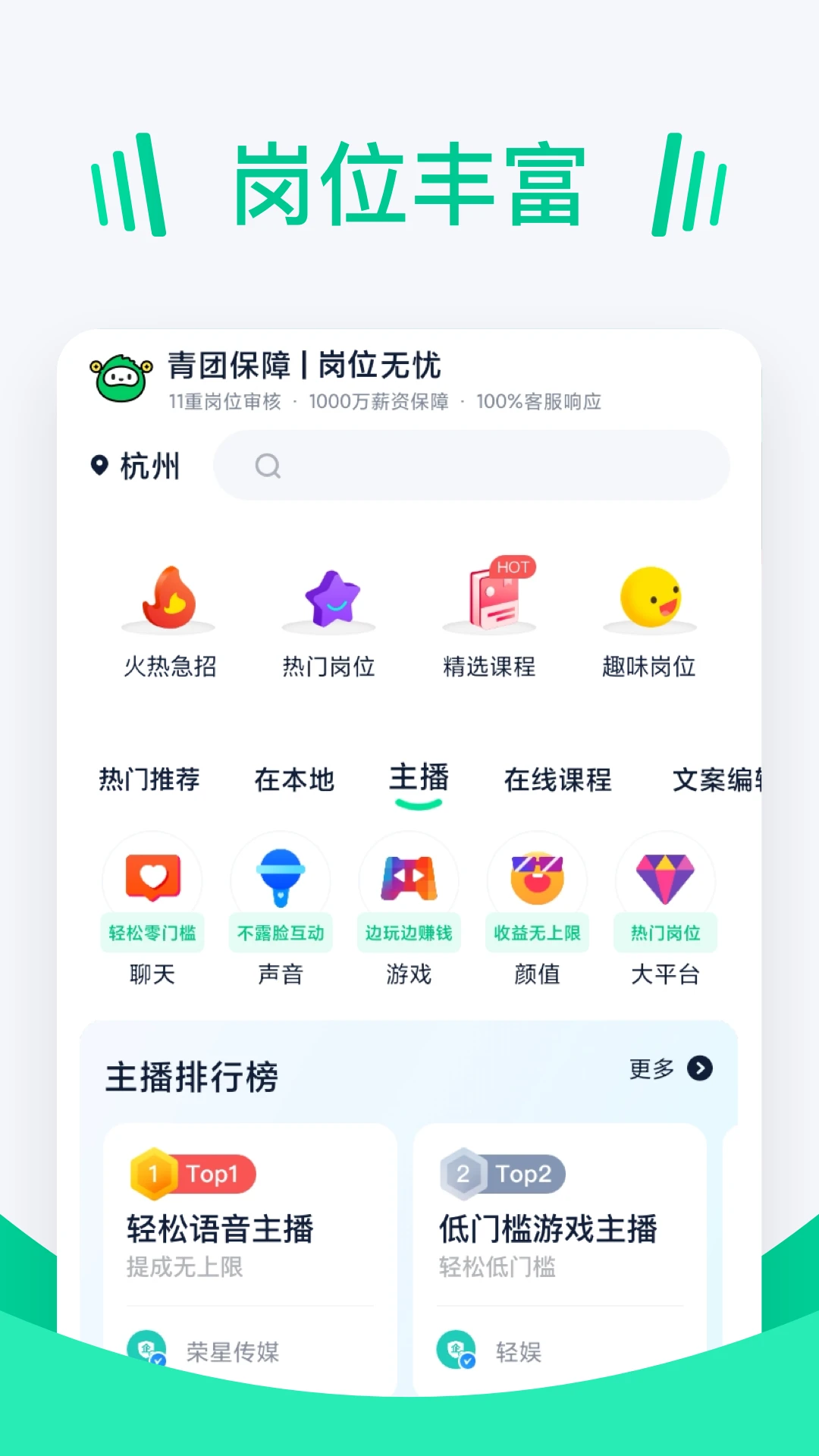This screenshot has height=1456, width=819.
Task: Tap the location pin for 杭州
Action: click(98, 466)
